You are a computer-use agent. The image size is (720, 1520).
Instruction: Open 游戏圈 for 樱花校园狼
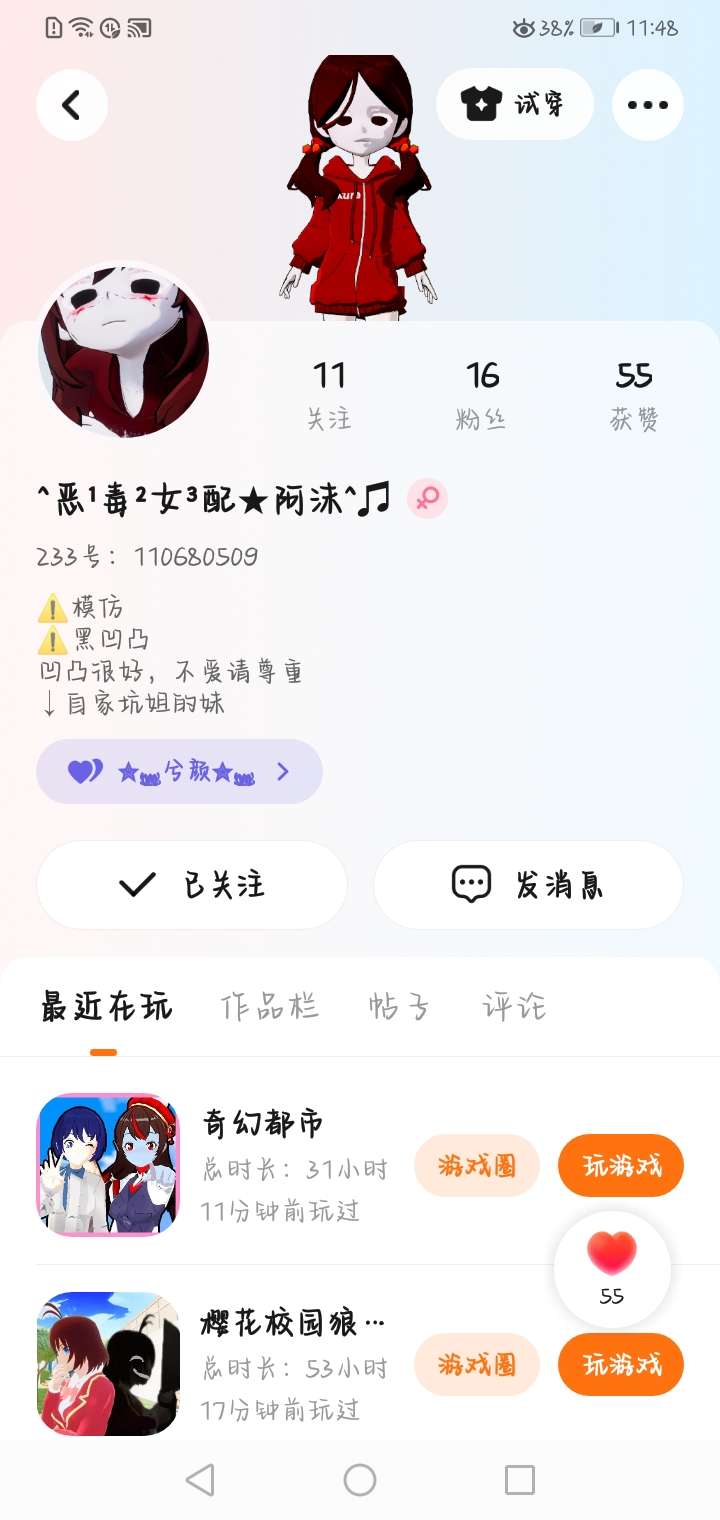477,1364
